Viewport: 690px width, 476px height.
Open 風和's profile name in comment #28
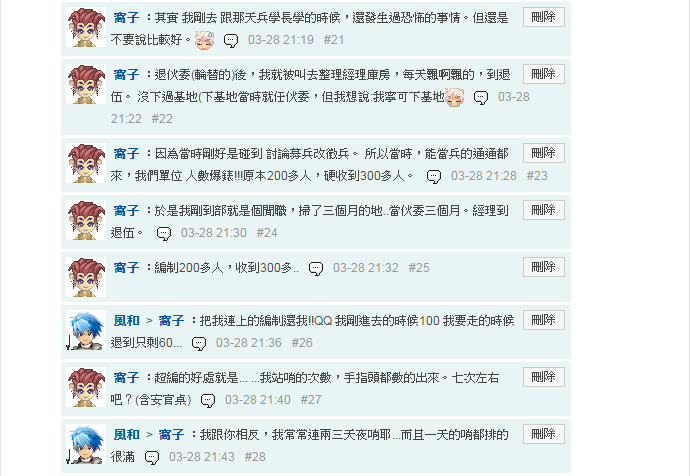126,435
